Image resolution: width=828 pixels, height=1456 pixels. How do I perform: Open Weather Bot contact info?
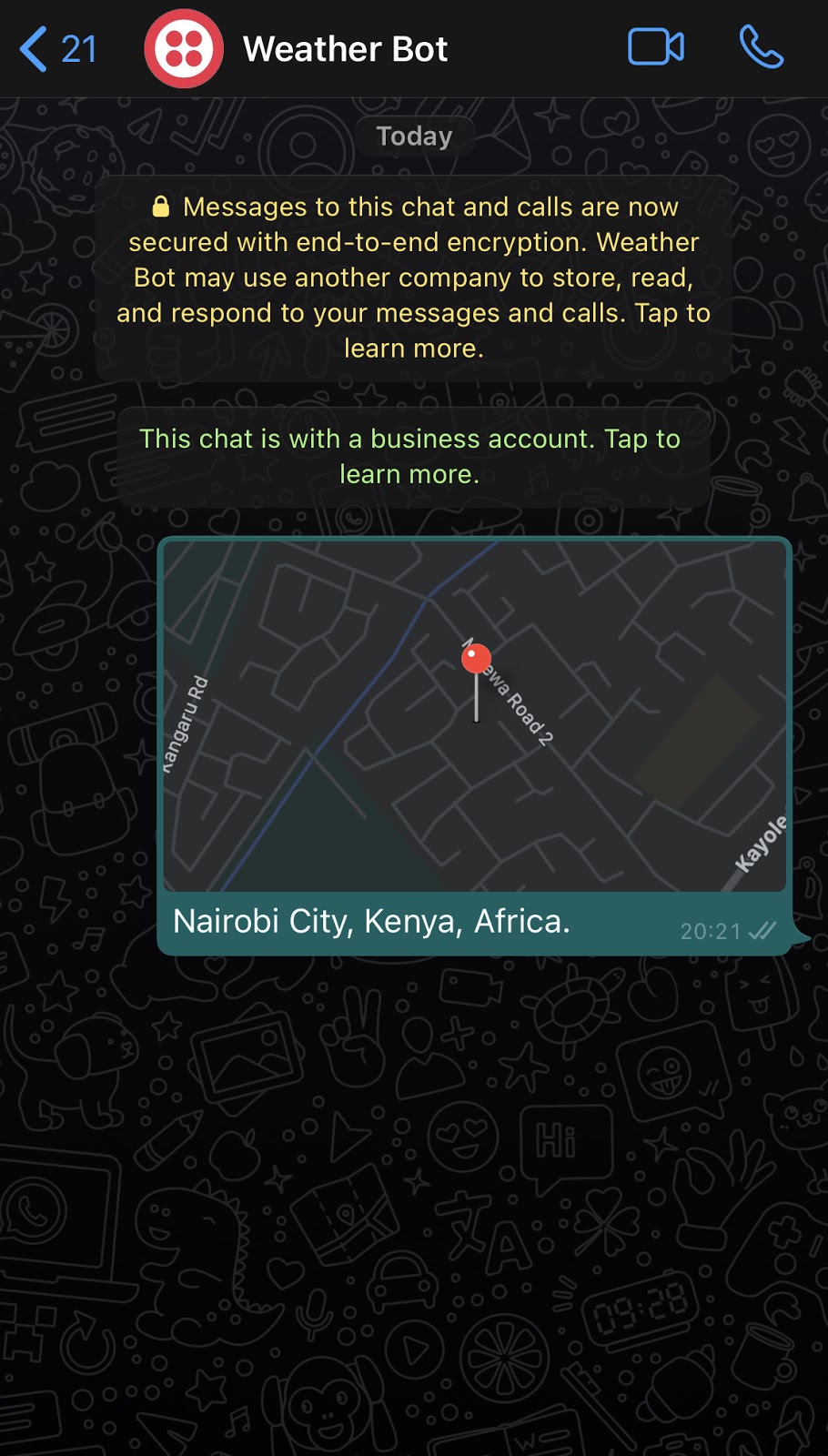[345, 49]
